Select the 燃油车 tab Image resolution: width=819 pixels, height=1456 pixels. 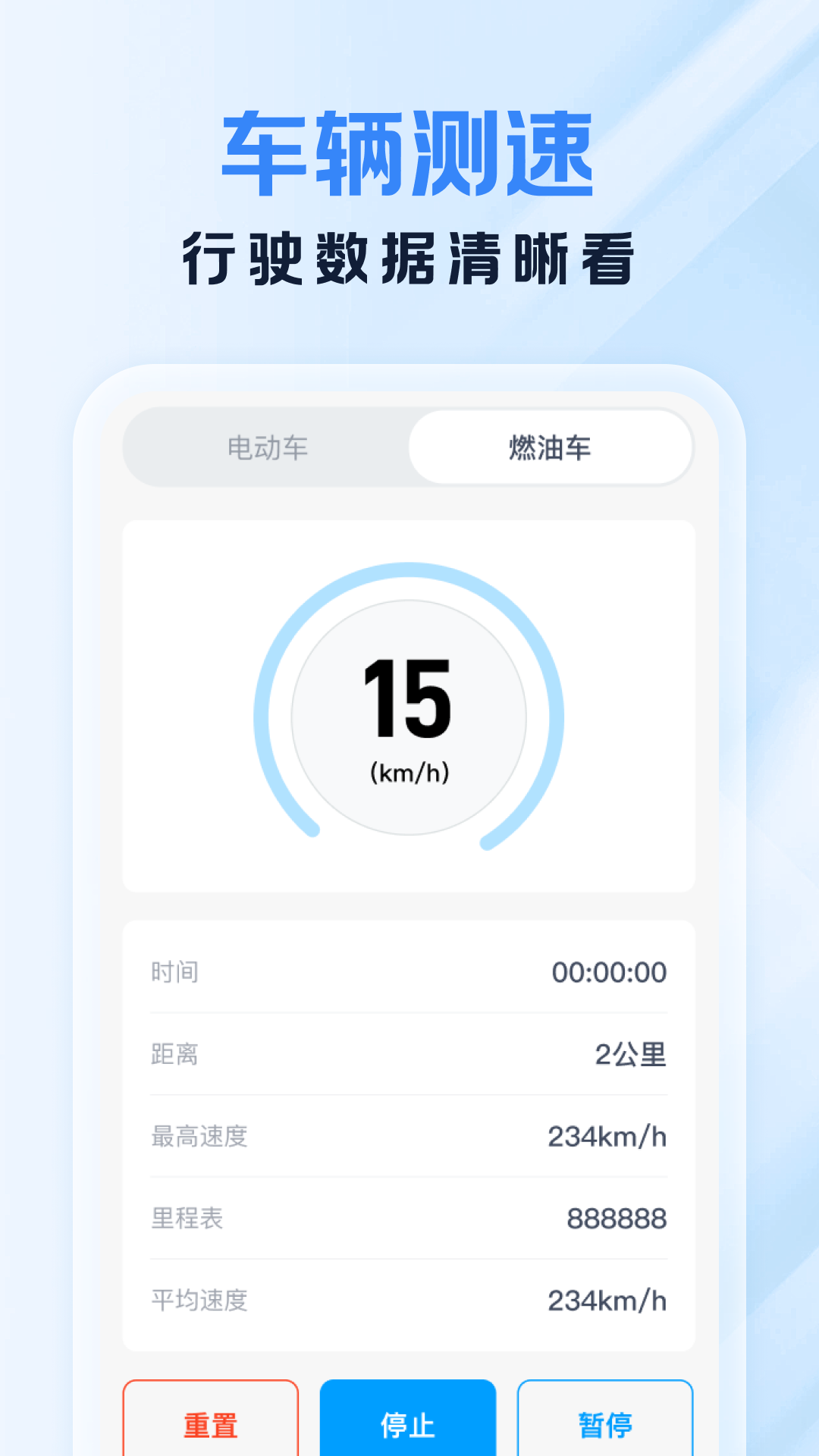click(551, 448)
